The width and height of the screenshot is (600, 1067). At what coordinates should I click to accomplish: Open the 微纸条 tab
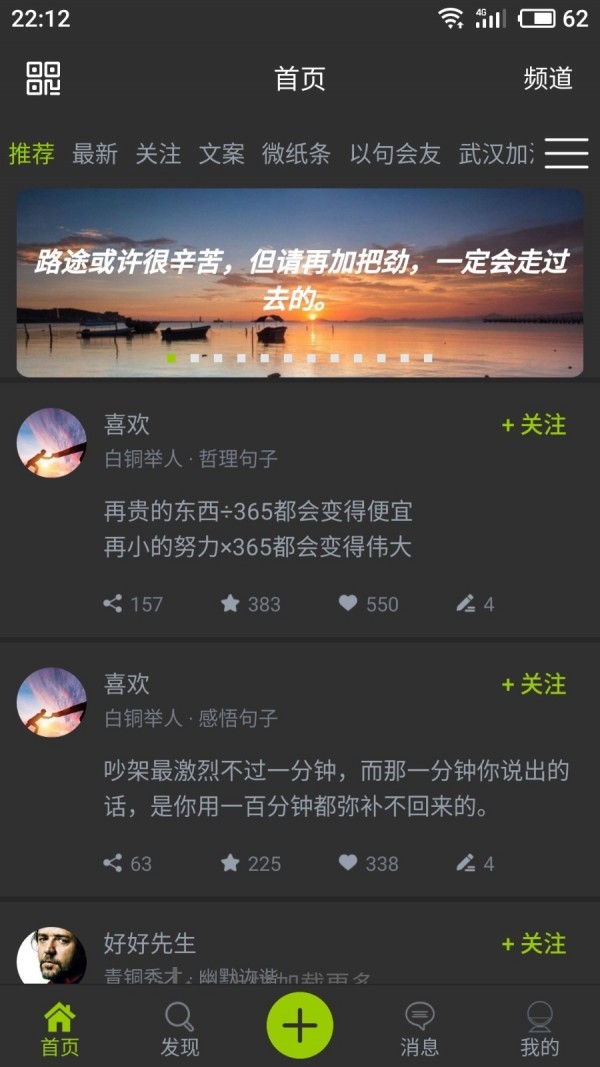point(296,154)
